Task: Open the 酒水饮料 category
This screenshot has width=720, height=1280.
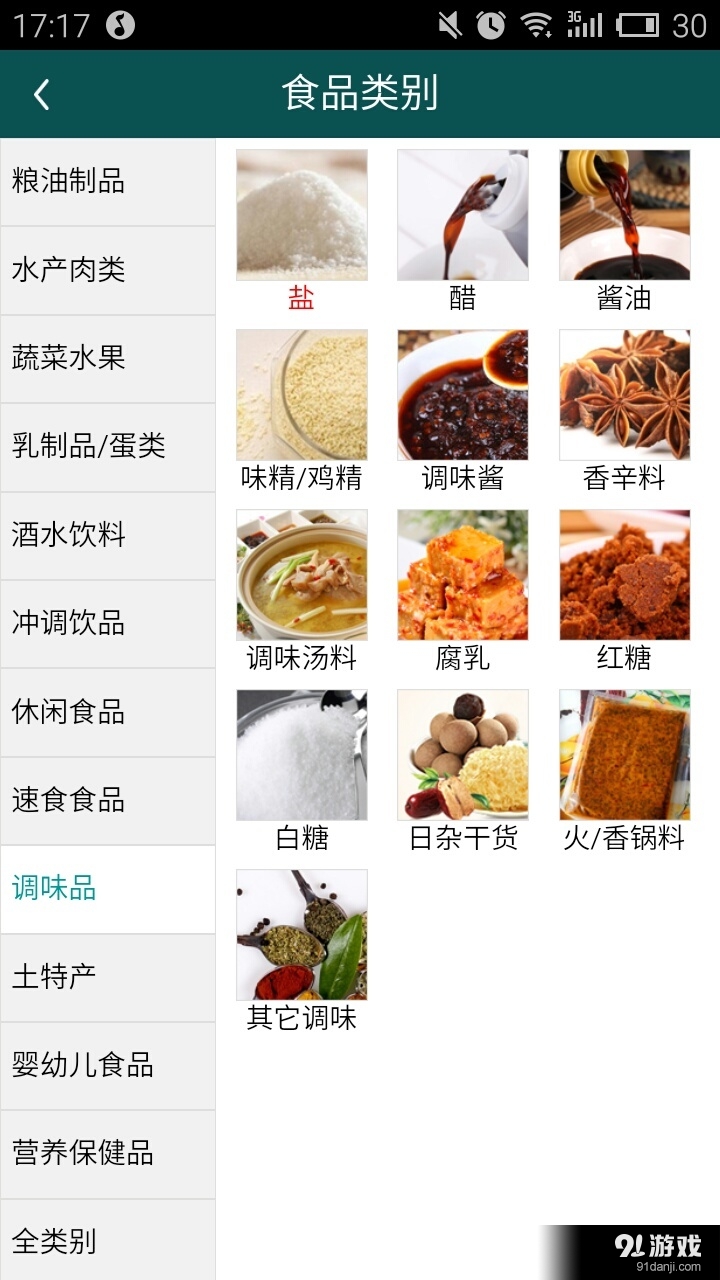Action: pyautogui.click(x=107, y=535)
